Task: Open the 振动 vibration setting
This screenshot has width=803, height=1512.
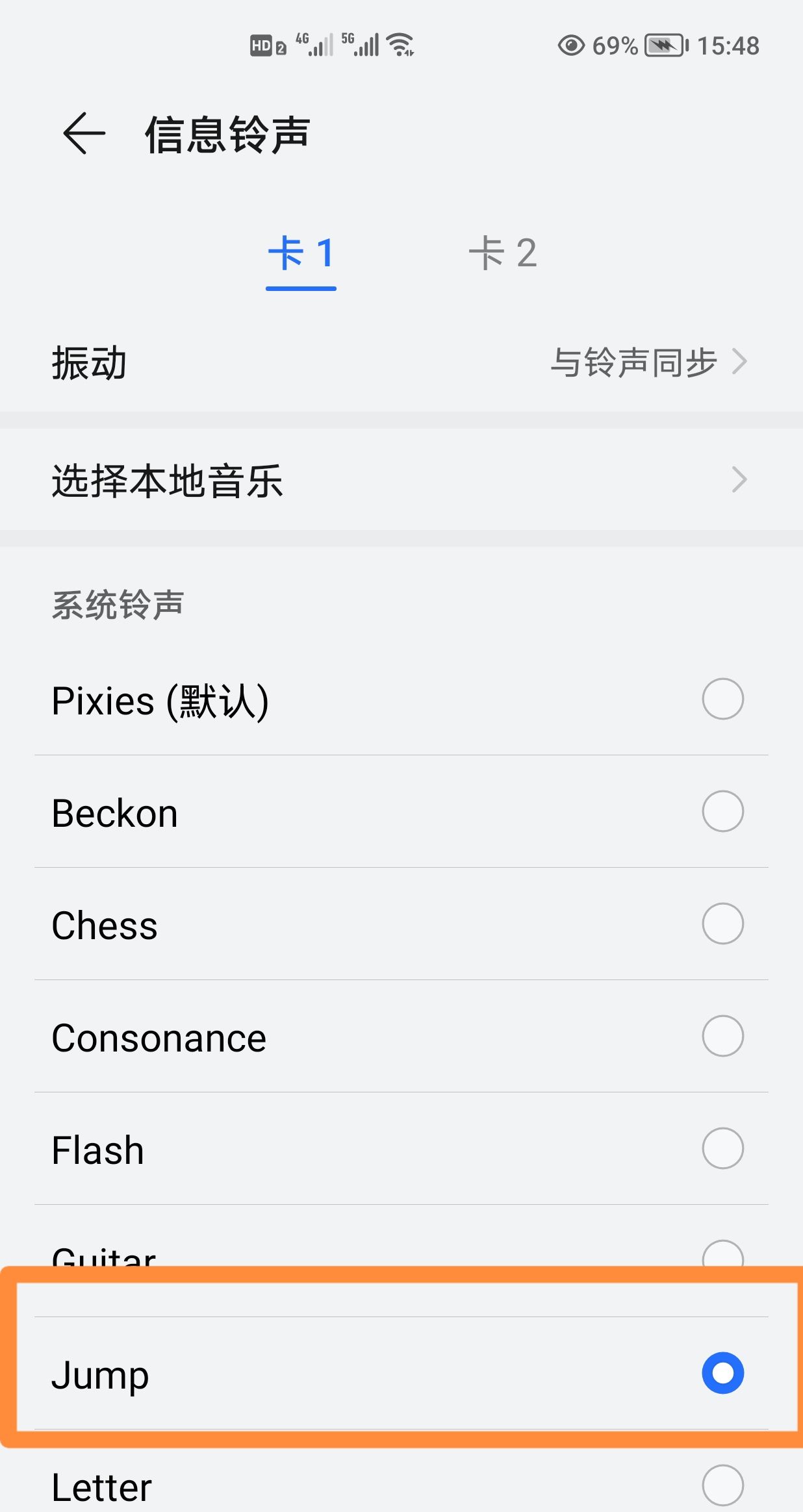Action: pos(400,362)
